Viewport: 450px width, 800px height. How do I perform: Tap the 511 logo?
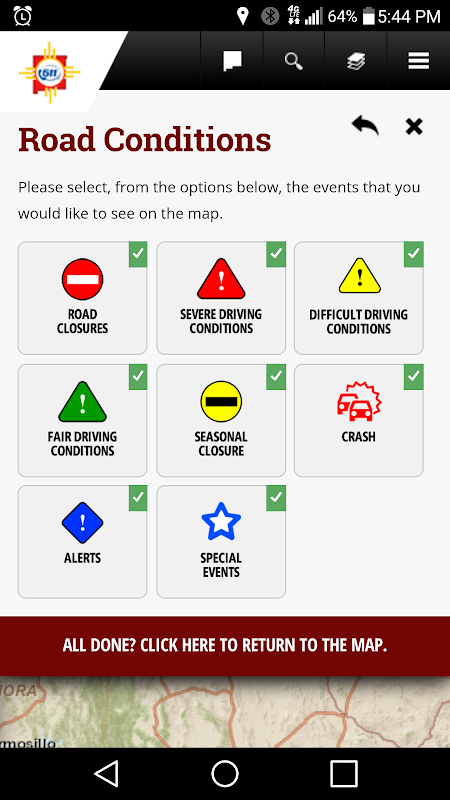[x=49, y=73]
